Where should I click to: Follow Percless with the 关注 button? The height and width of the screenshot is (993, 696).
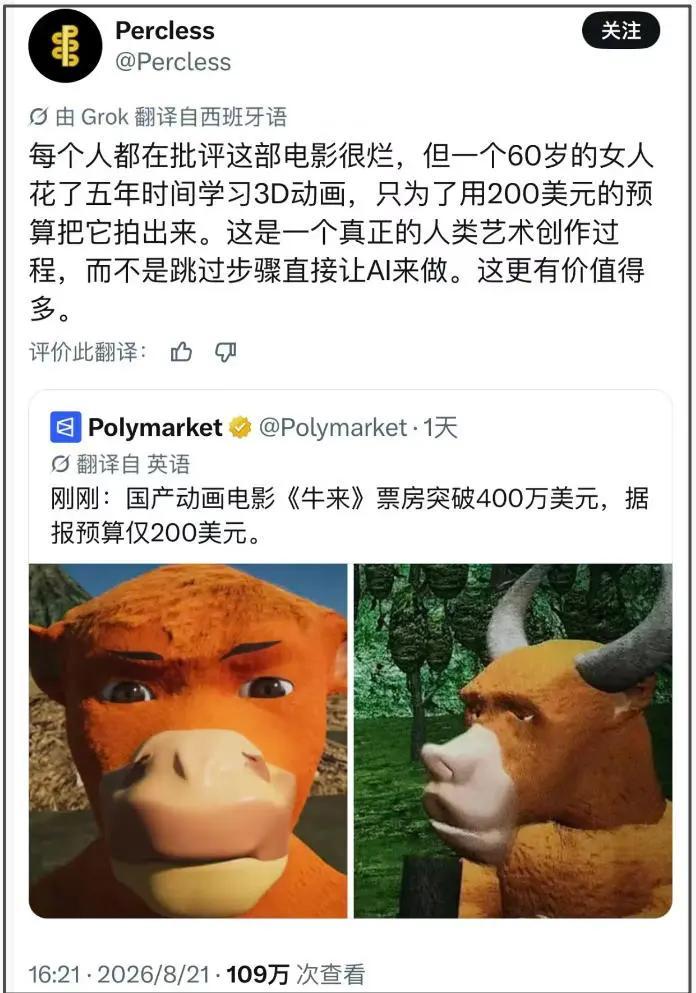[621, 30]
